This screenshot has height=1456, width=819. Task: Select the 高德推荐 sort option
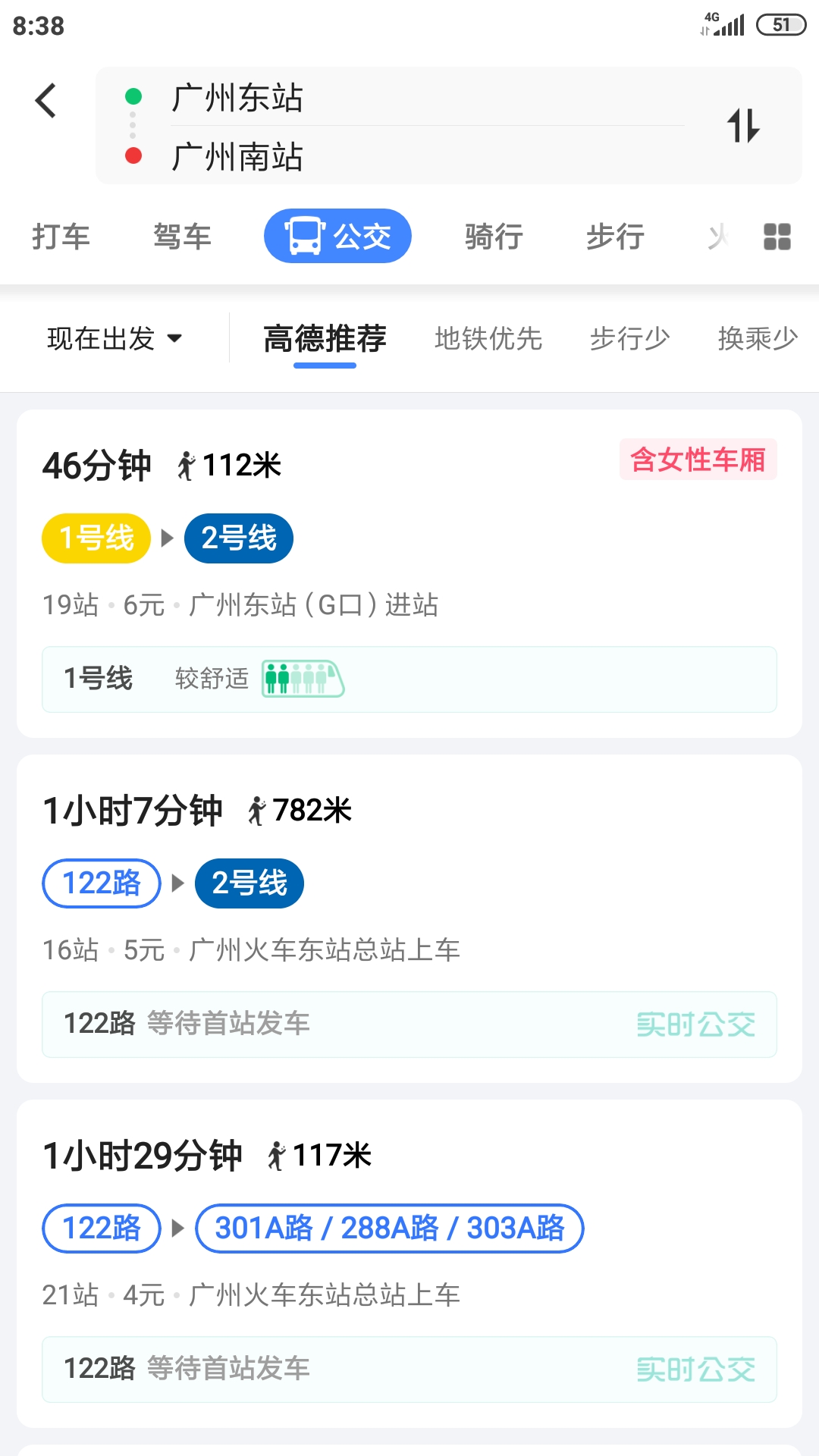click(325, 338)
